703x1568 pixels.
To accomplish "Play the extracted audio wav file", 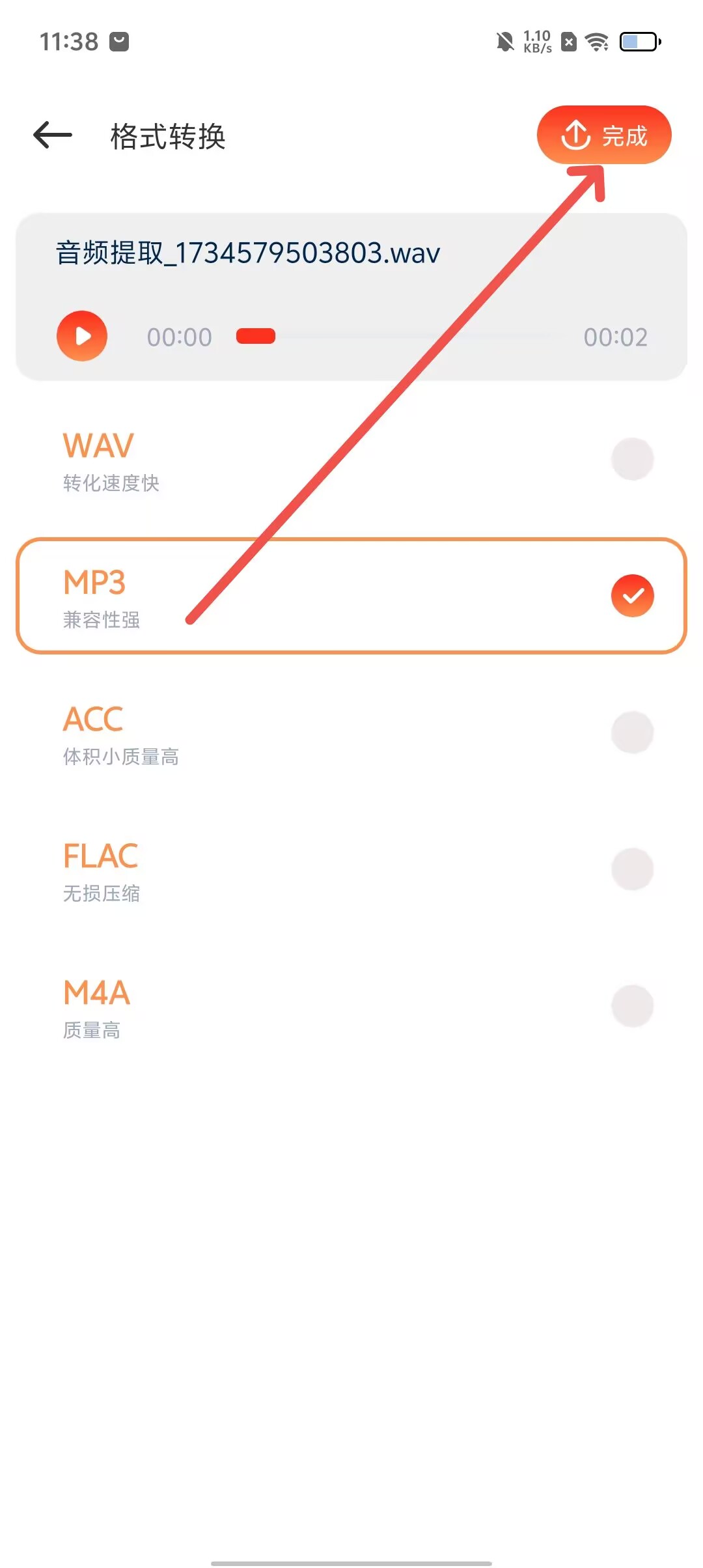I will click(82, 336).
